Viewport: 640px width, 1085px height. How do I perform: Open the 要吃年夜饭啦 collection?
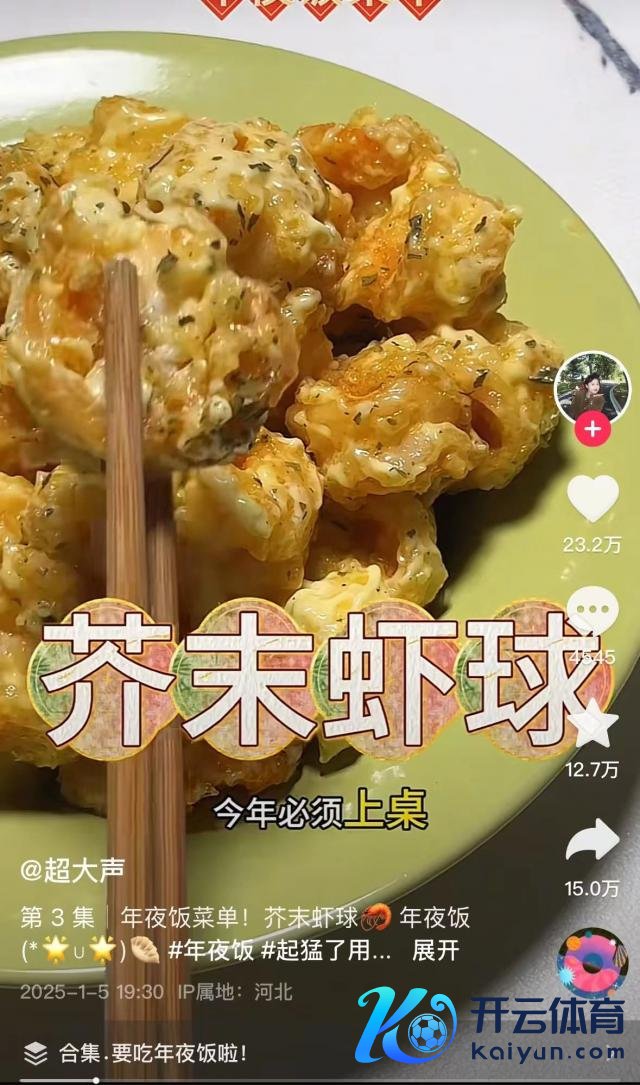click(152, 1052)
